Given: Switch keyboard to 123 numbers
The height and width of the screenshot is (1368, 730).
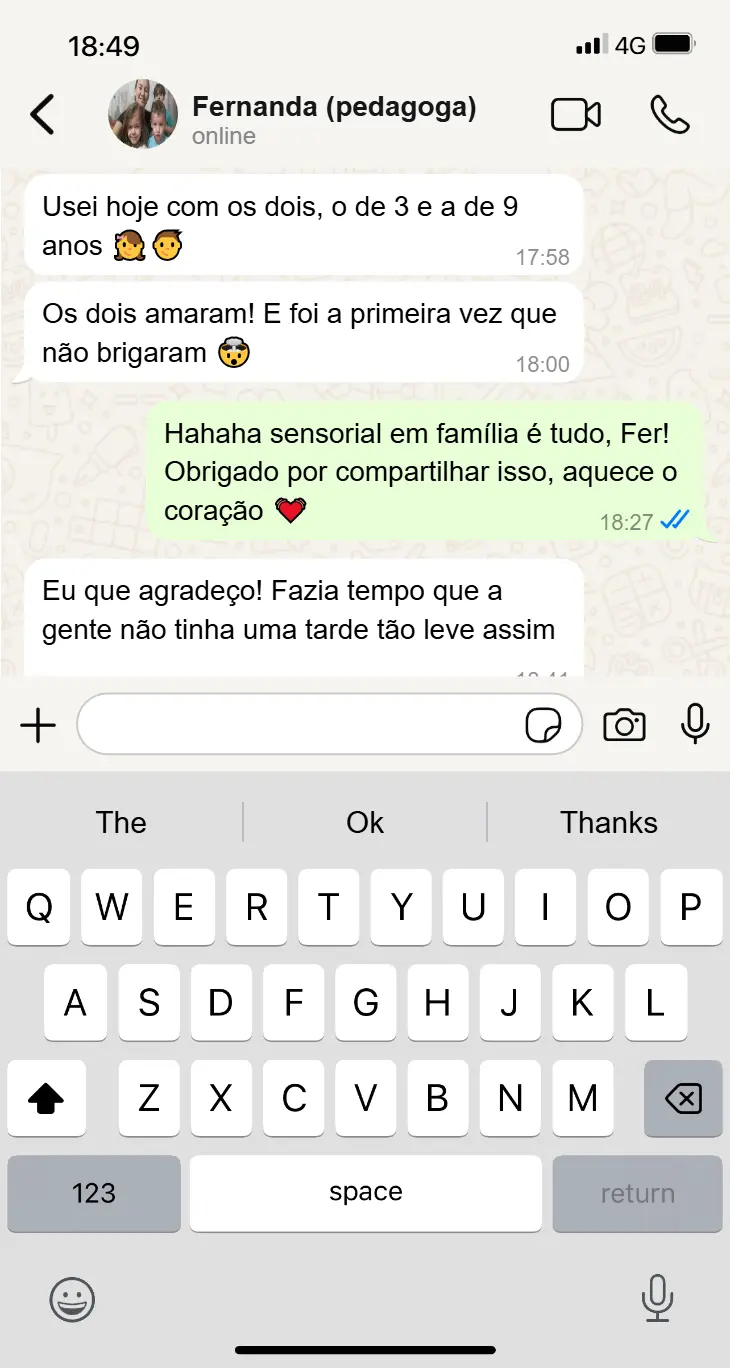Looking at the screenshot, I should point(94,1193).
